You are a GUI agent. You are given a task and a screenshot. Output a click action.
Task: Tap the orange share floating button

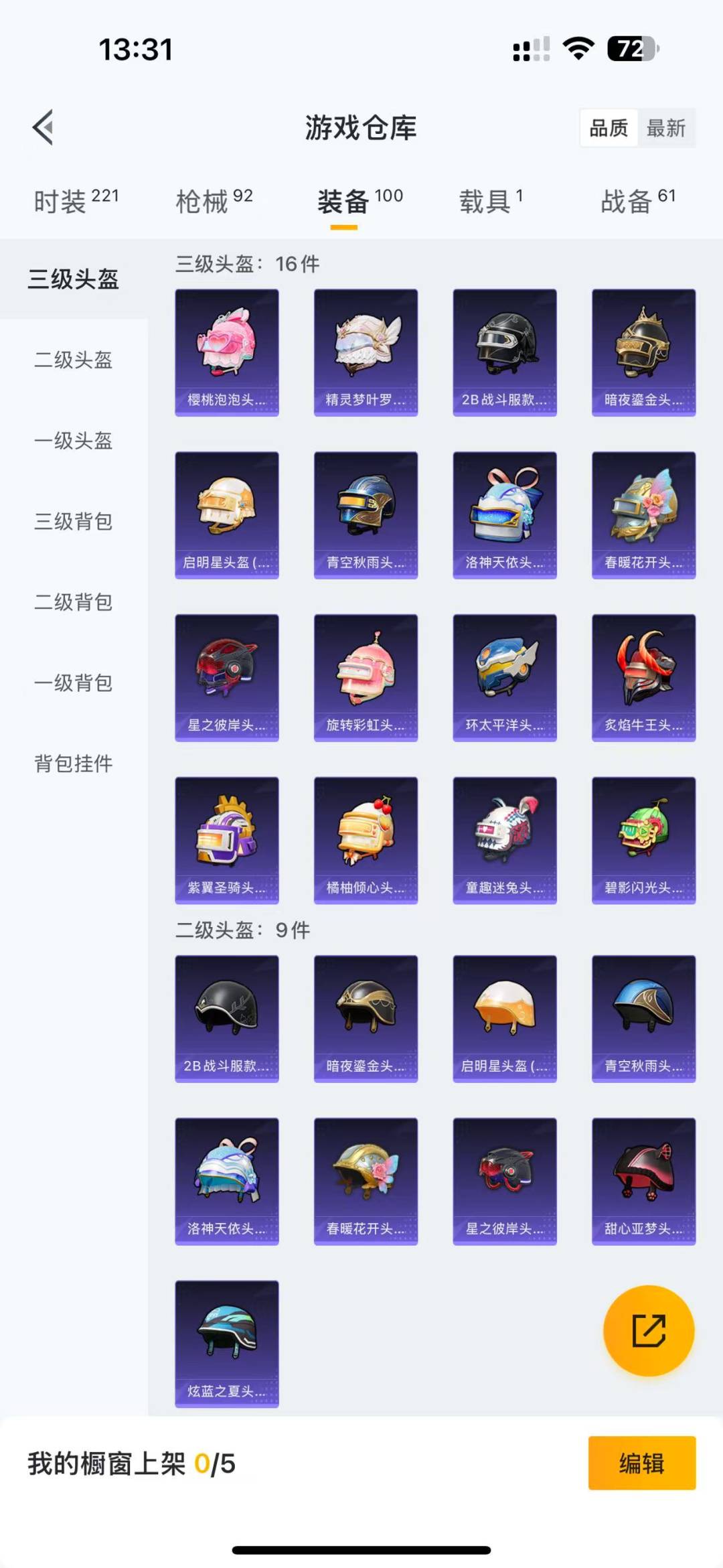pyautogui.click(x=649, y=1330)
